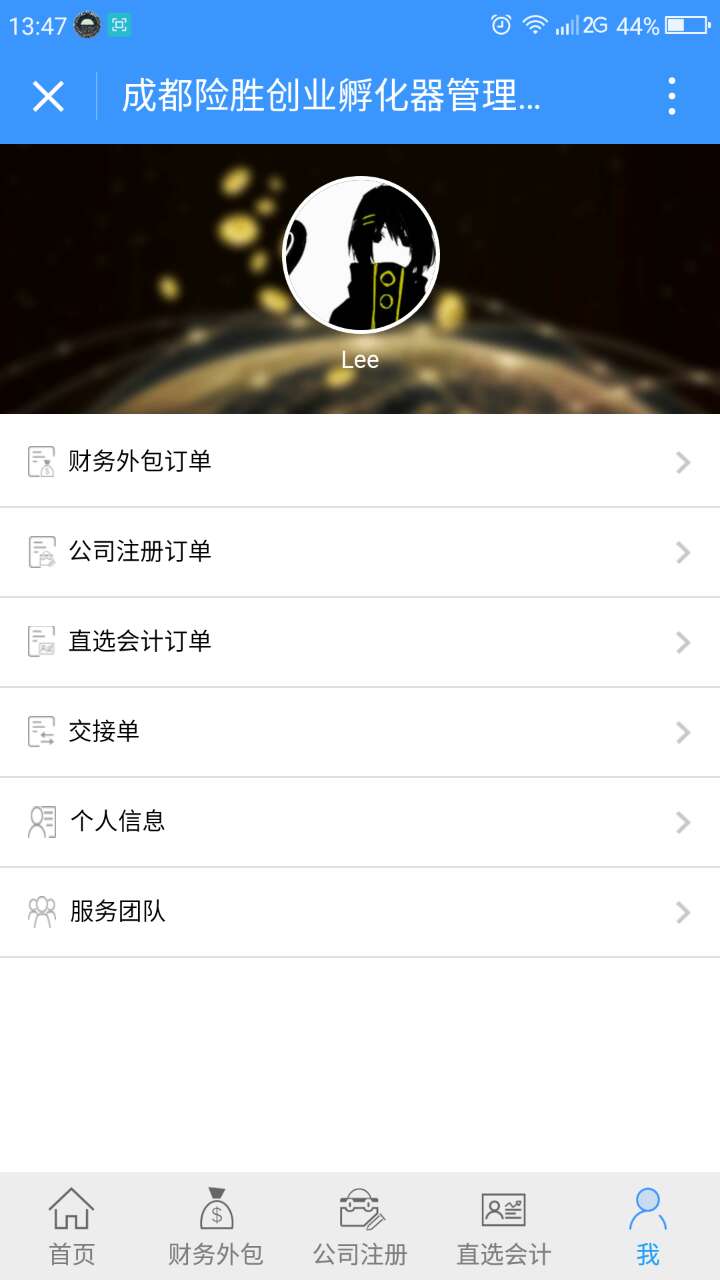Select the 公司注册 tab

click(360, 1226)
